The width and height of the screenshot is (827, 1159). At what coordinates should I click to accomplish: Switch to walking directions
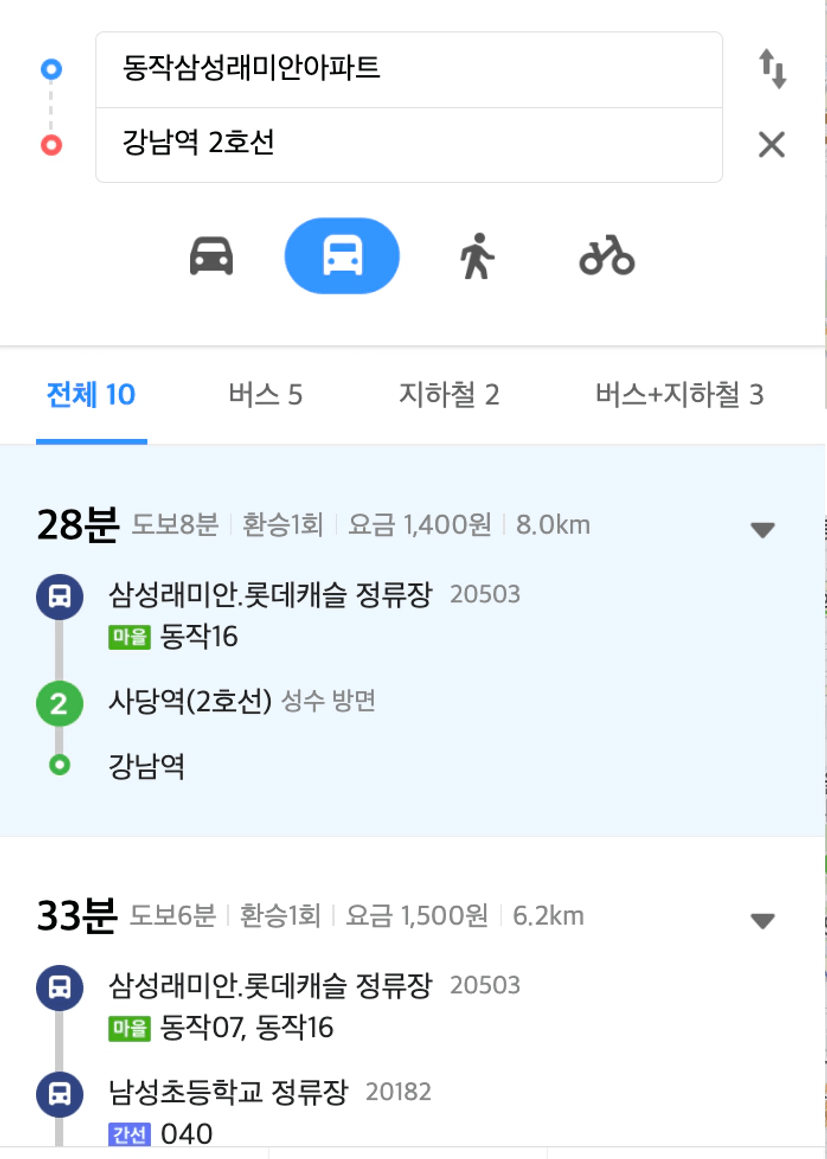[x=477, y=256]
